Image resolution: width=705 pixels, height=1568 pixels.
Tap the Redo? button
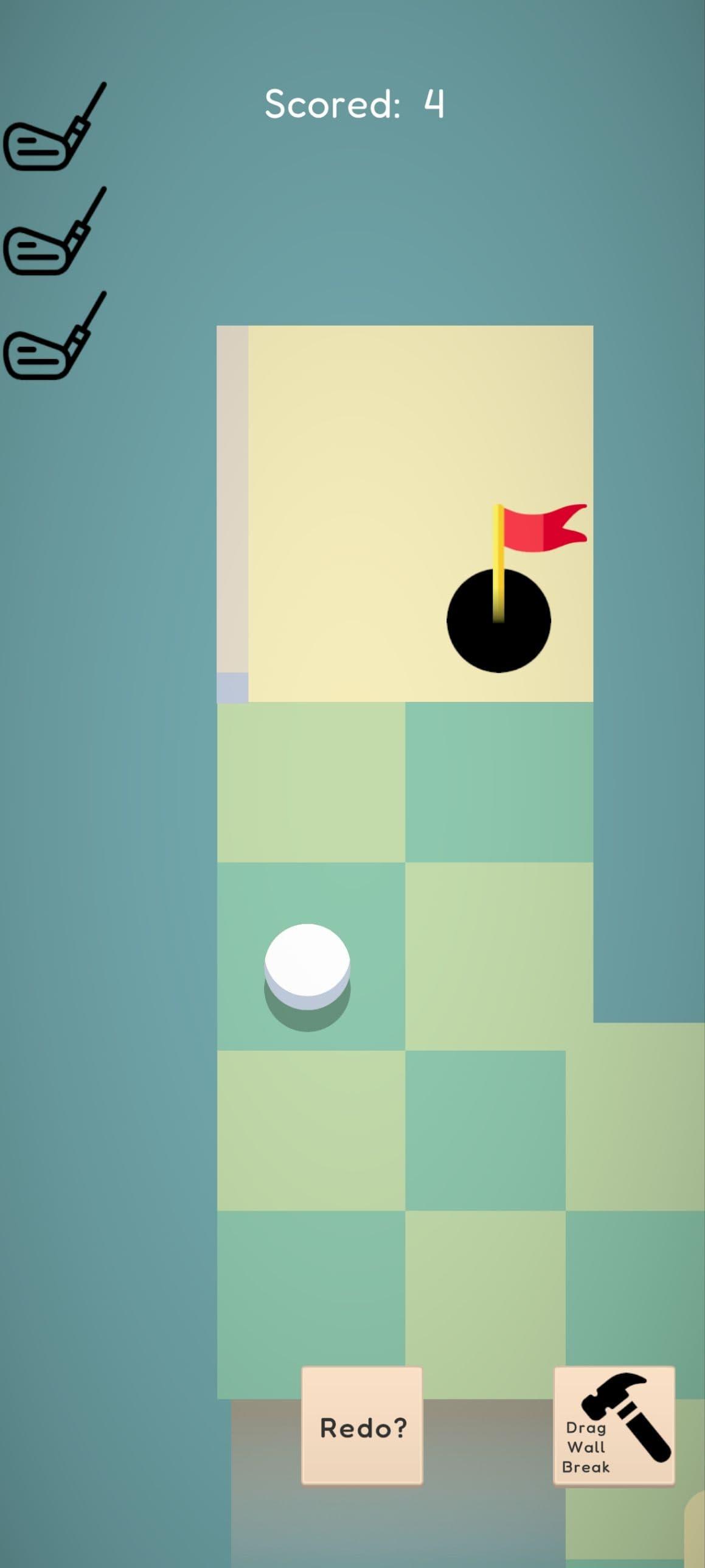362,1427
